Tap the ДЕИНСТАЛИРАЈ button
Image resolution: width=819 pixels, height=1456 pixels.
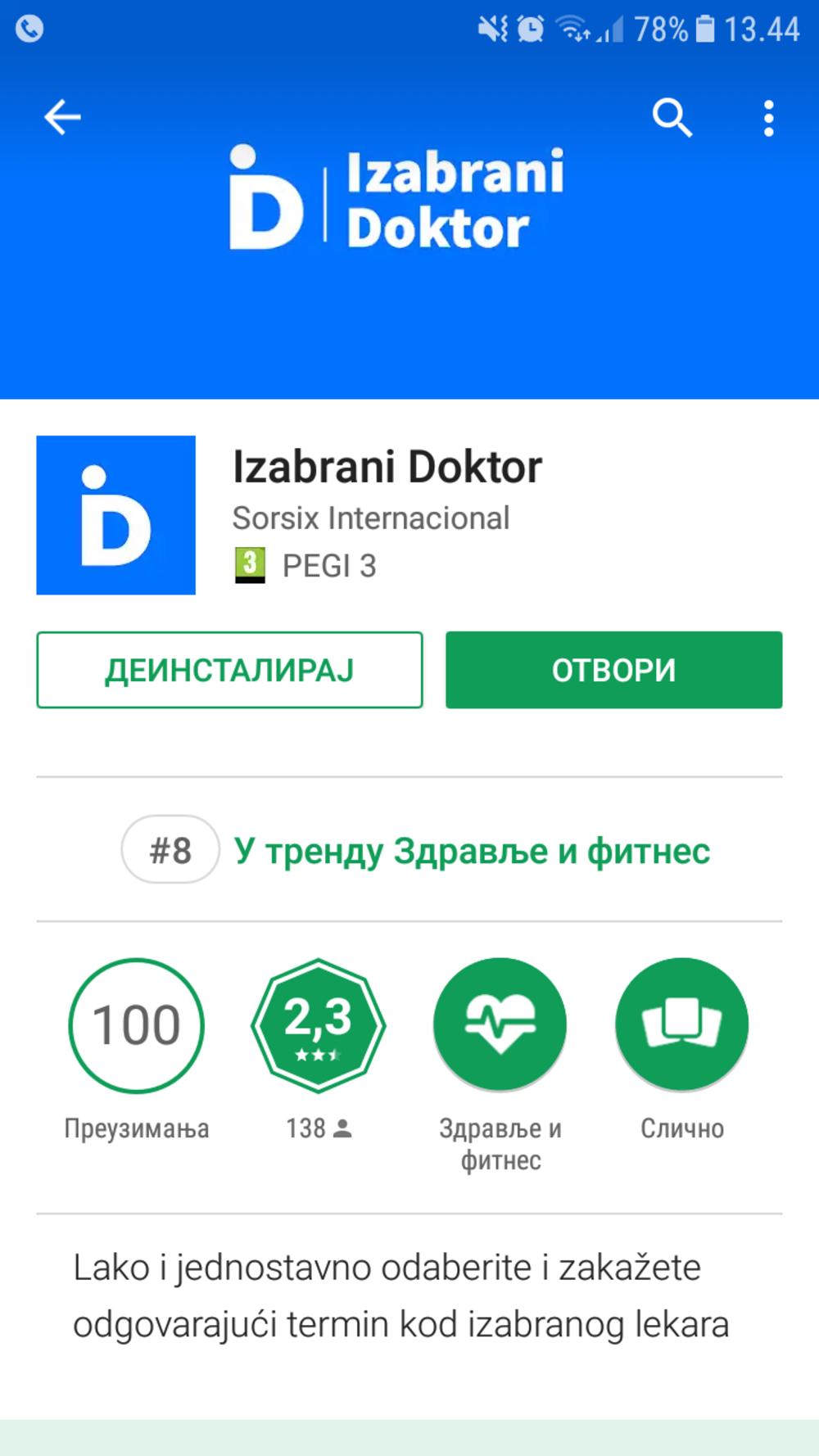[x=229, y=670]
